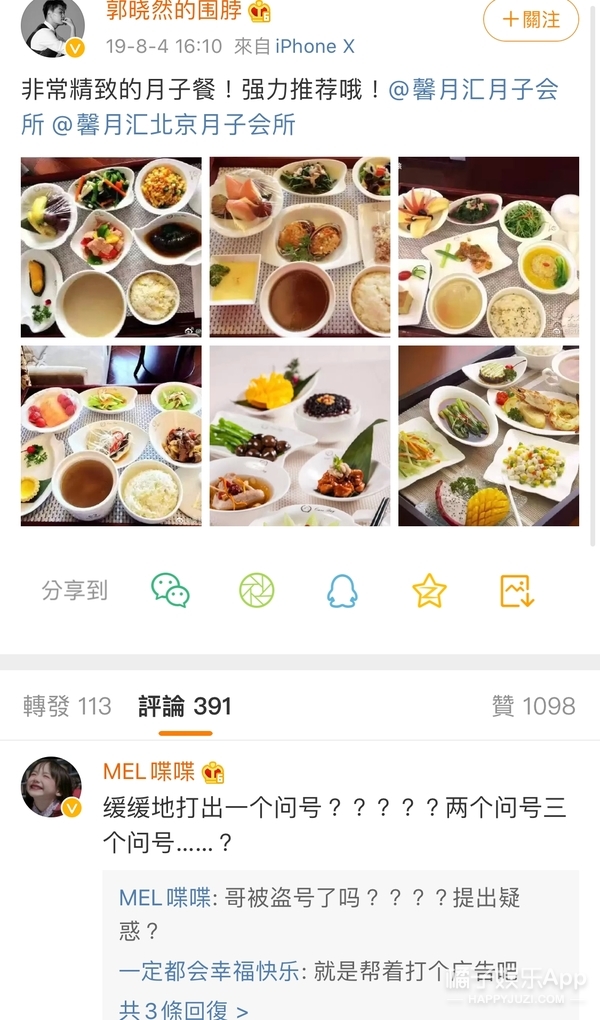600x1020 pixels.
Task: Share the post to QQ
Action: pyautogui.click(x=342, y=591)
